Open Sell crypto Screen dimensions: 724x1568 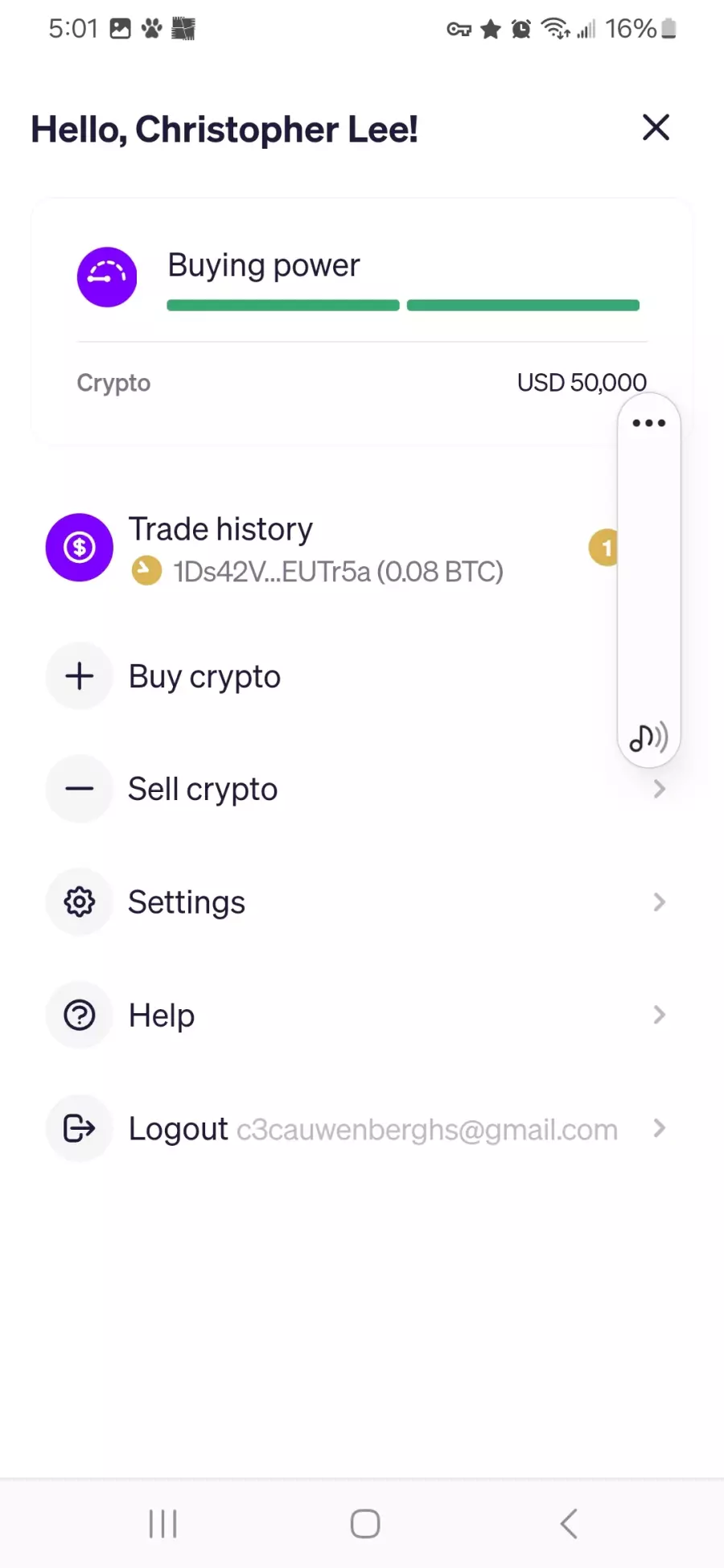tap(362, 789)
